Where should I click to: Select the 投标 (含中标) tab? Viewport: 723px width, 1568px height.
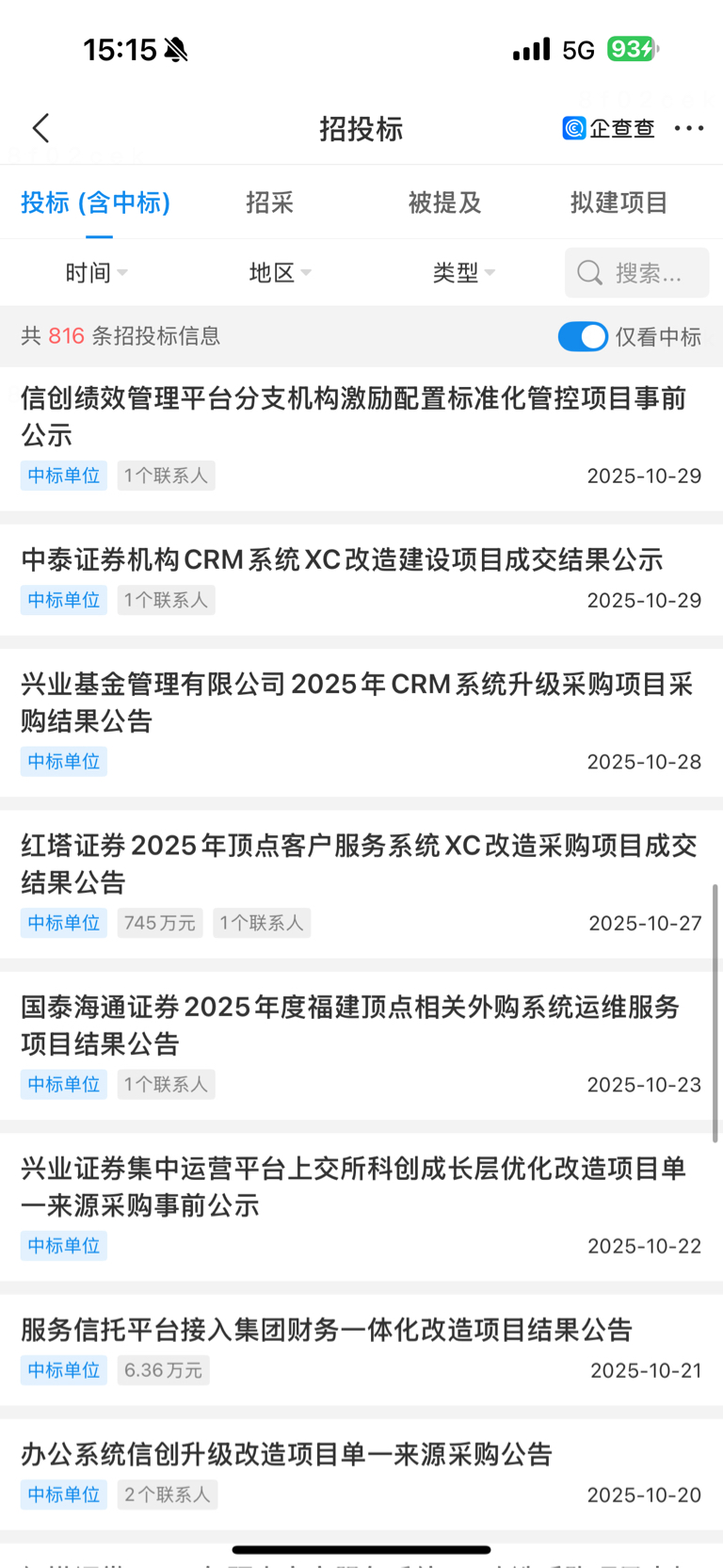(x=96, y=202)
